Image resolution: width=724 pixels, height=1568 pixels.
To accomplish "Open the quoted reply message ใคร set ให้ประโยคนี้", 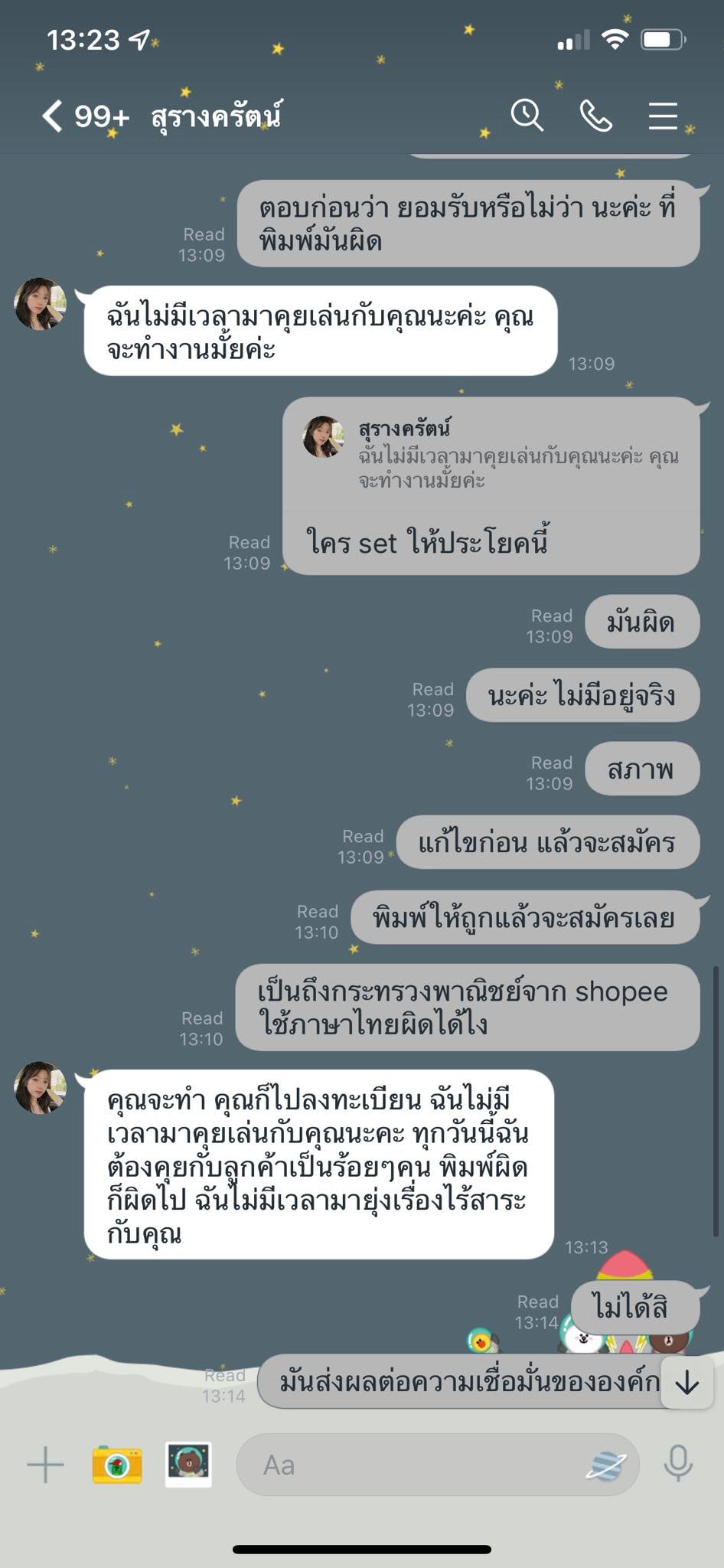I will coord(491,486).
